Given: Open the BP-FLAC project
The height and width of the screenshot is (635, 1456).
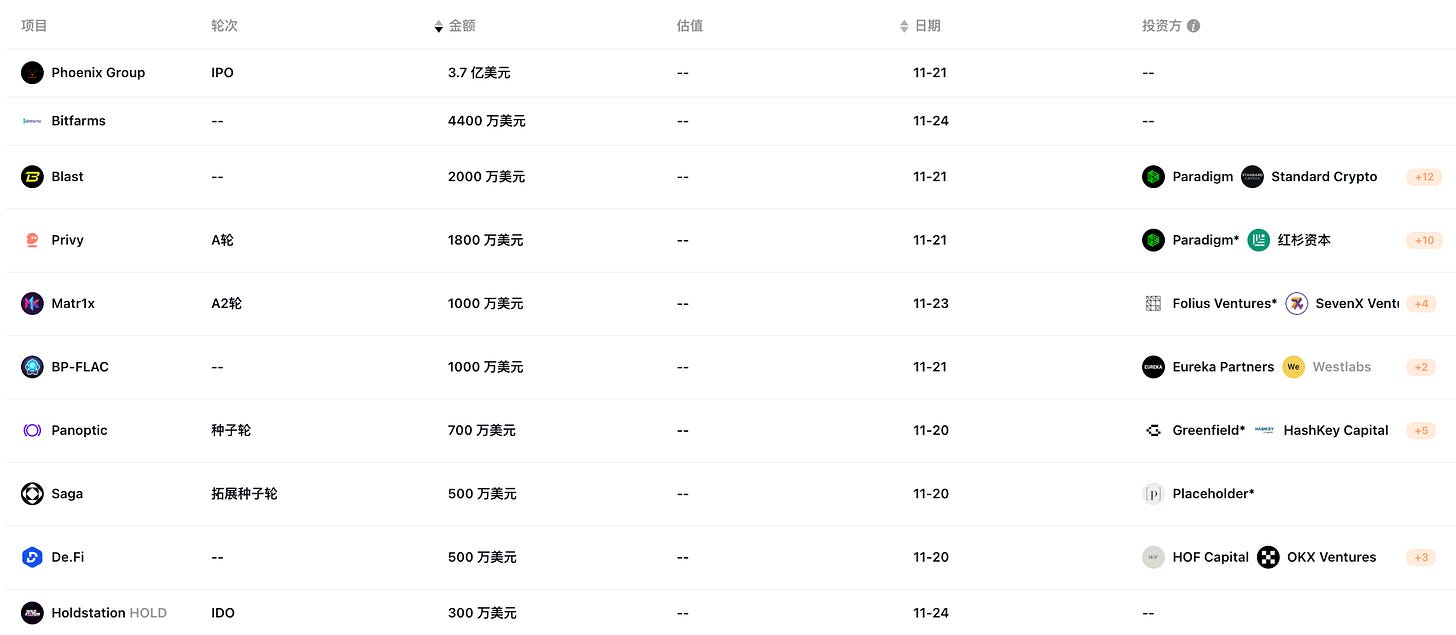Looking at the screenshot, I should [80, 367].
